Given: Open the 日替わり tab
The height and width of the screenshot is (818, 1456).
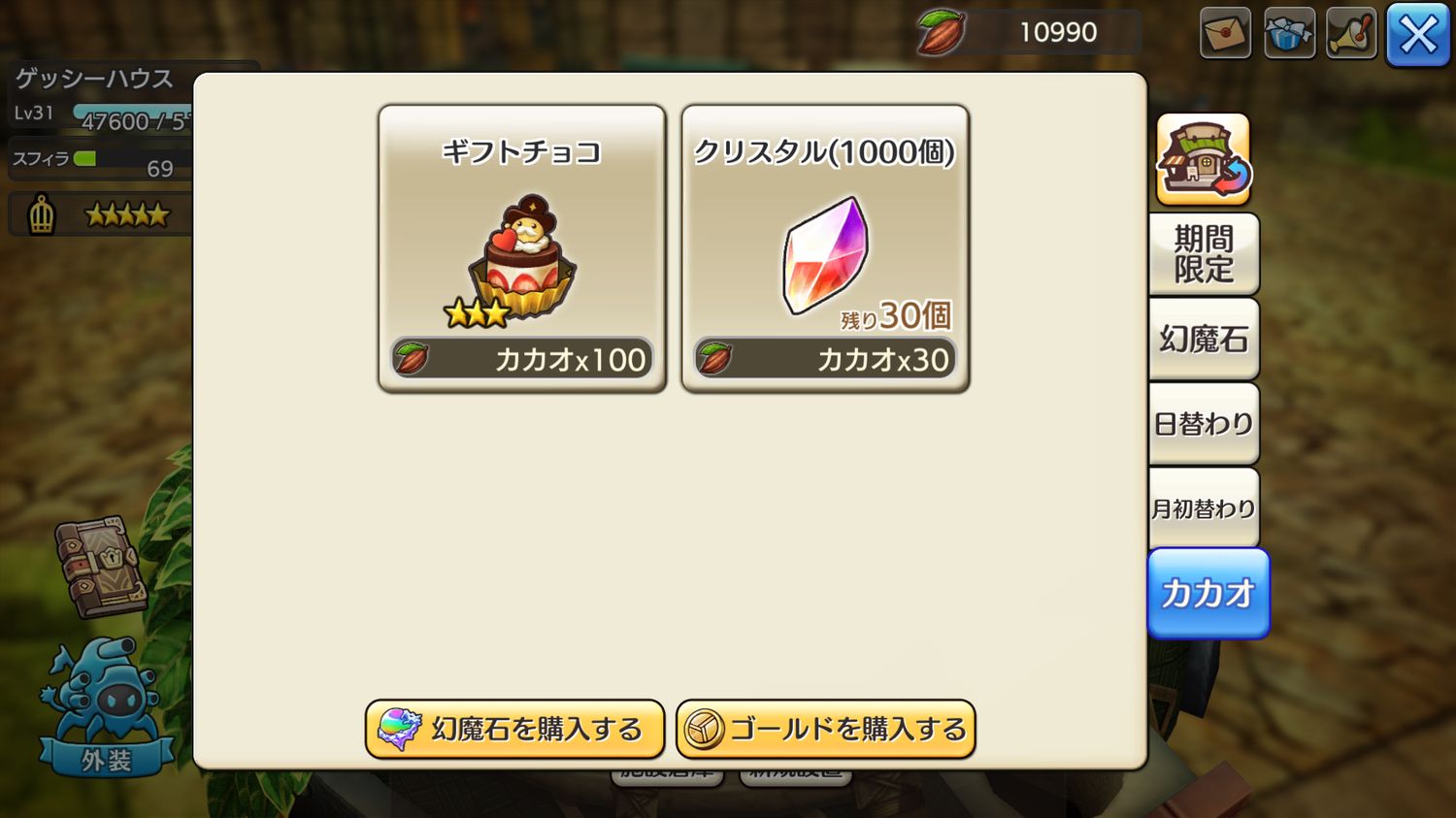Looking at the screenshot, I should [x=1204, y=424].
